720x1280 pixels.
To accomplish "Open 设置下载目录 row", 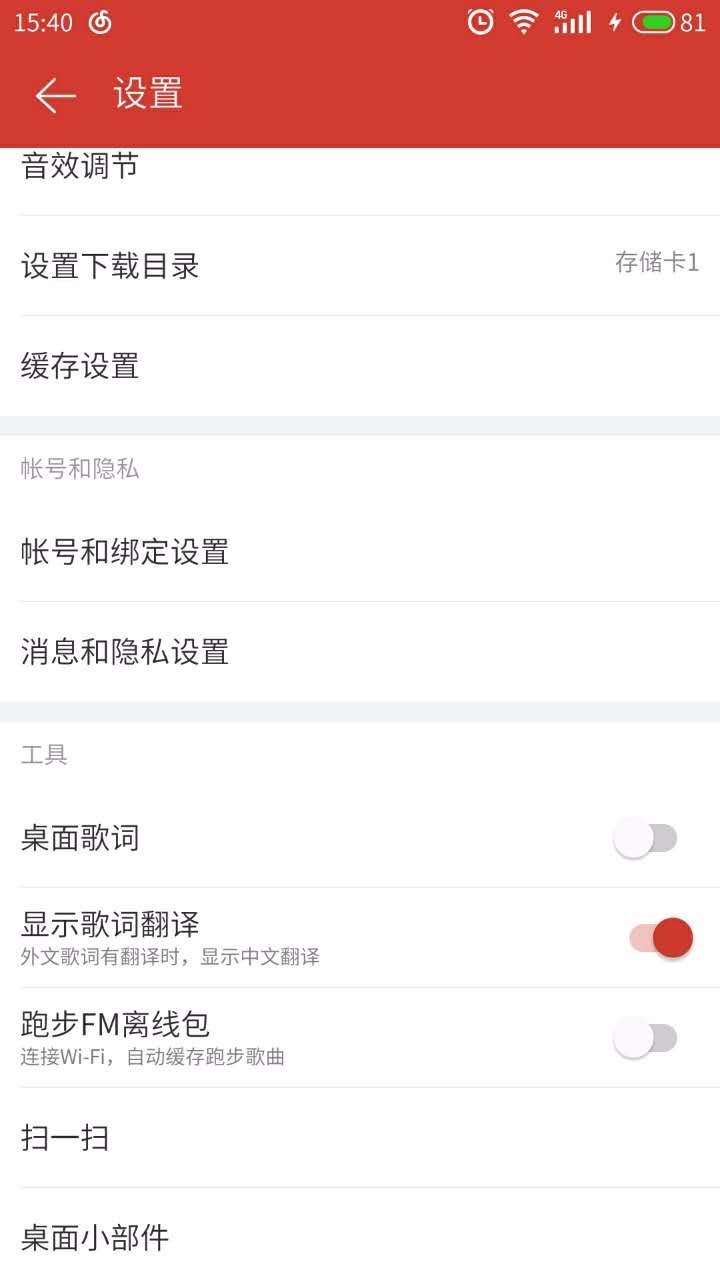I will point(360,265).
